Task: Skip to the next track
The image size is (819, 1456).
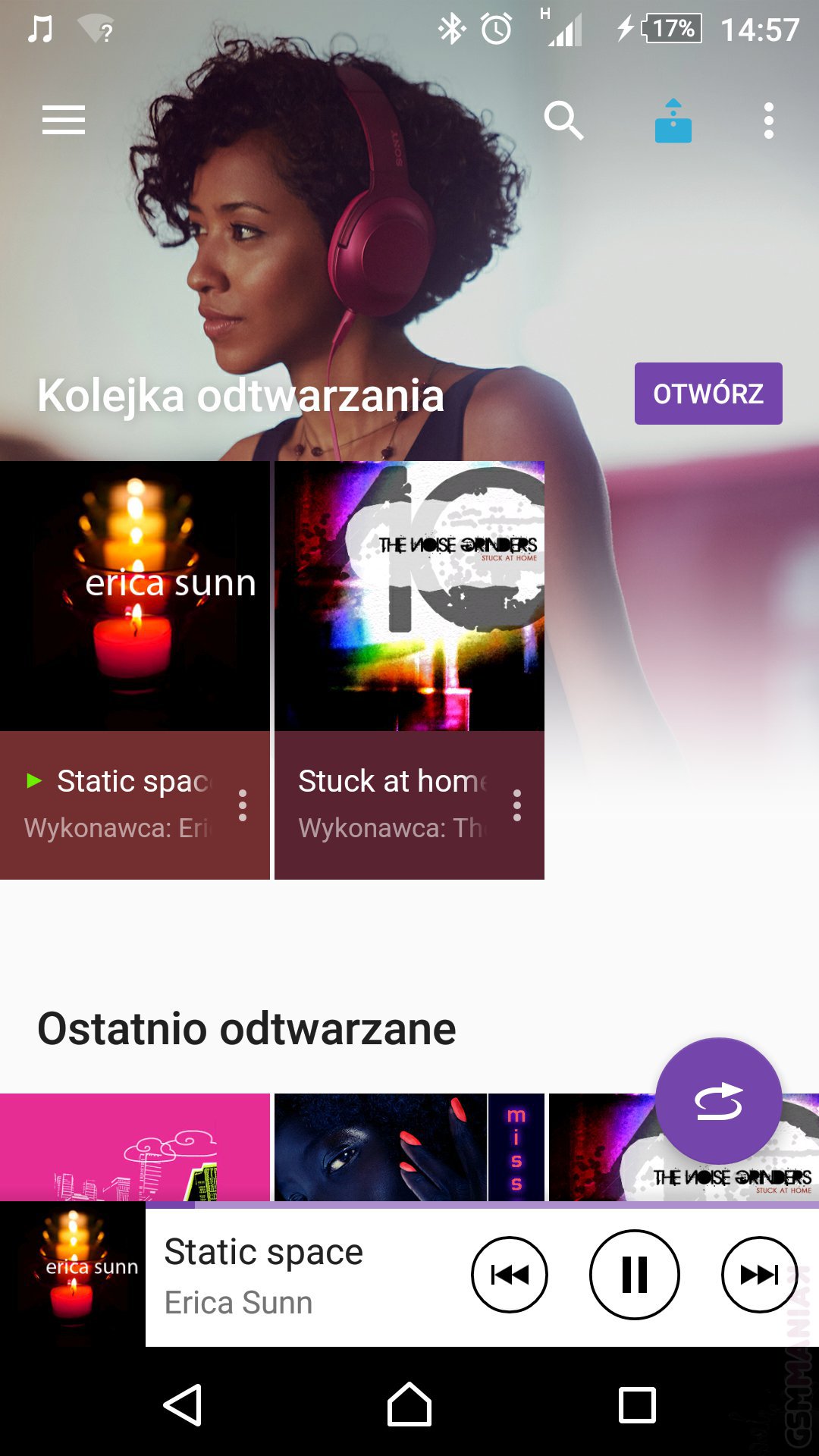Action: tap(759, 1275)
